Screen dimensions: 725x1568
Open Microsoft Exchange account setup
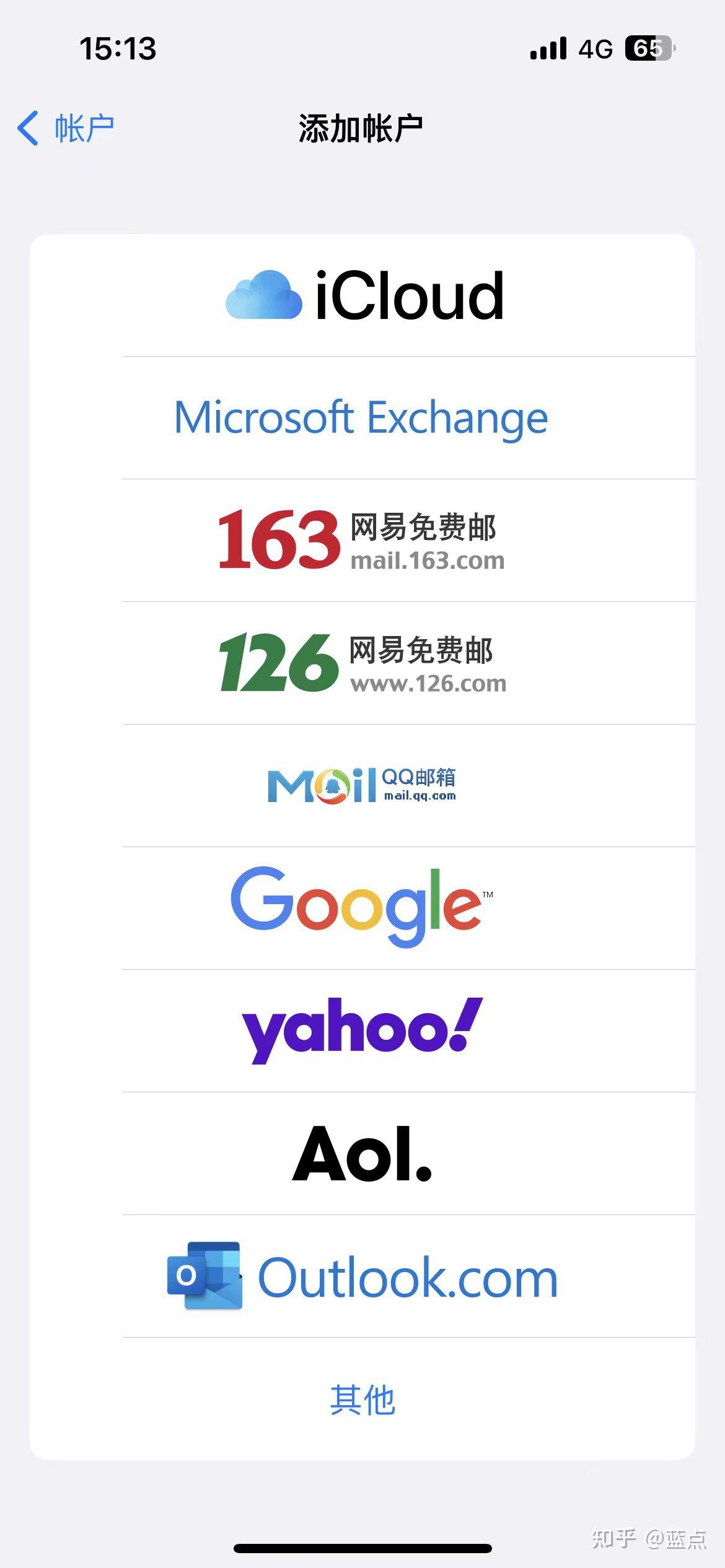[x=361, y=417]
